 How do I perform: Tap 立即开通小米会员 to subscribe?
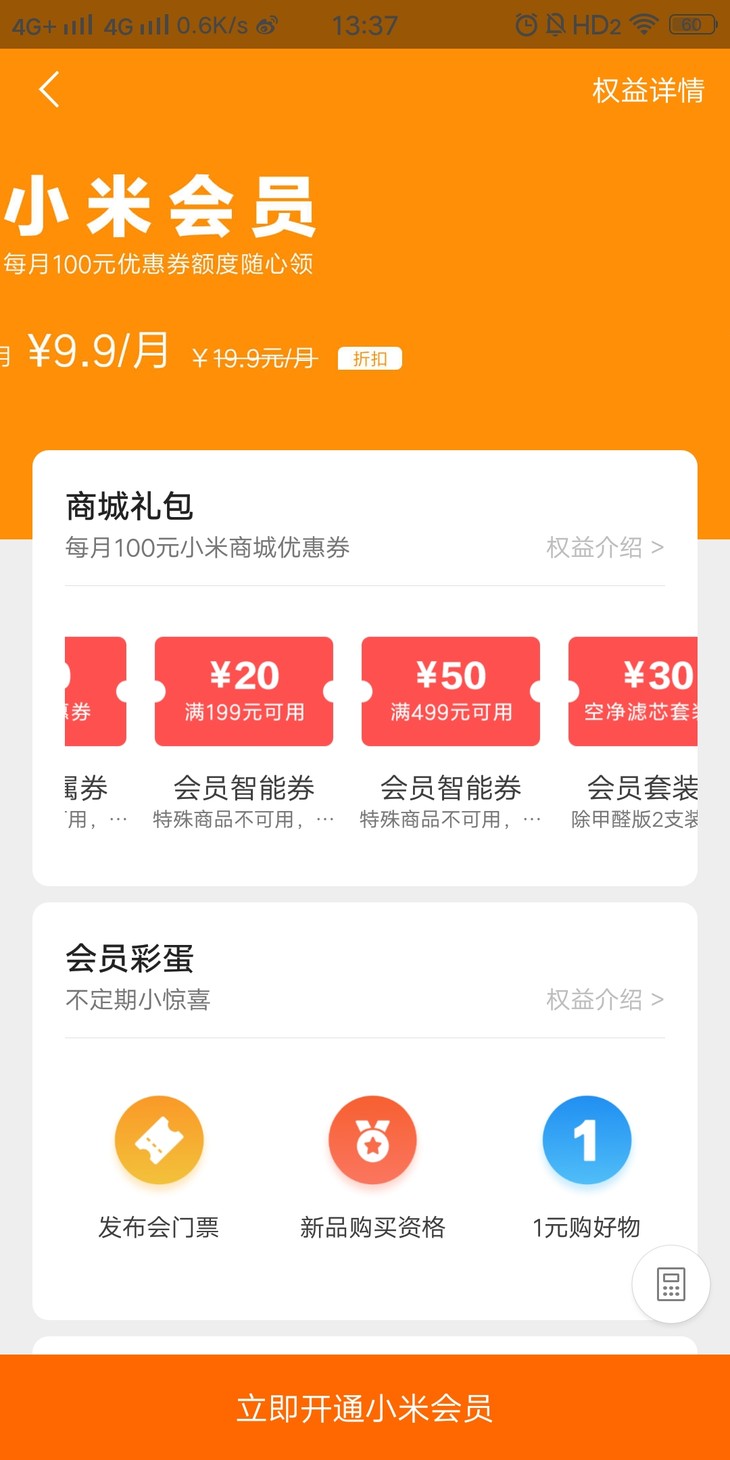[365, 1407]
